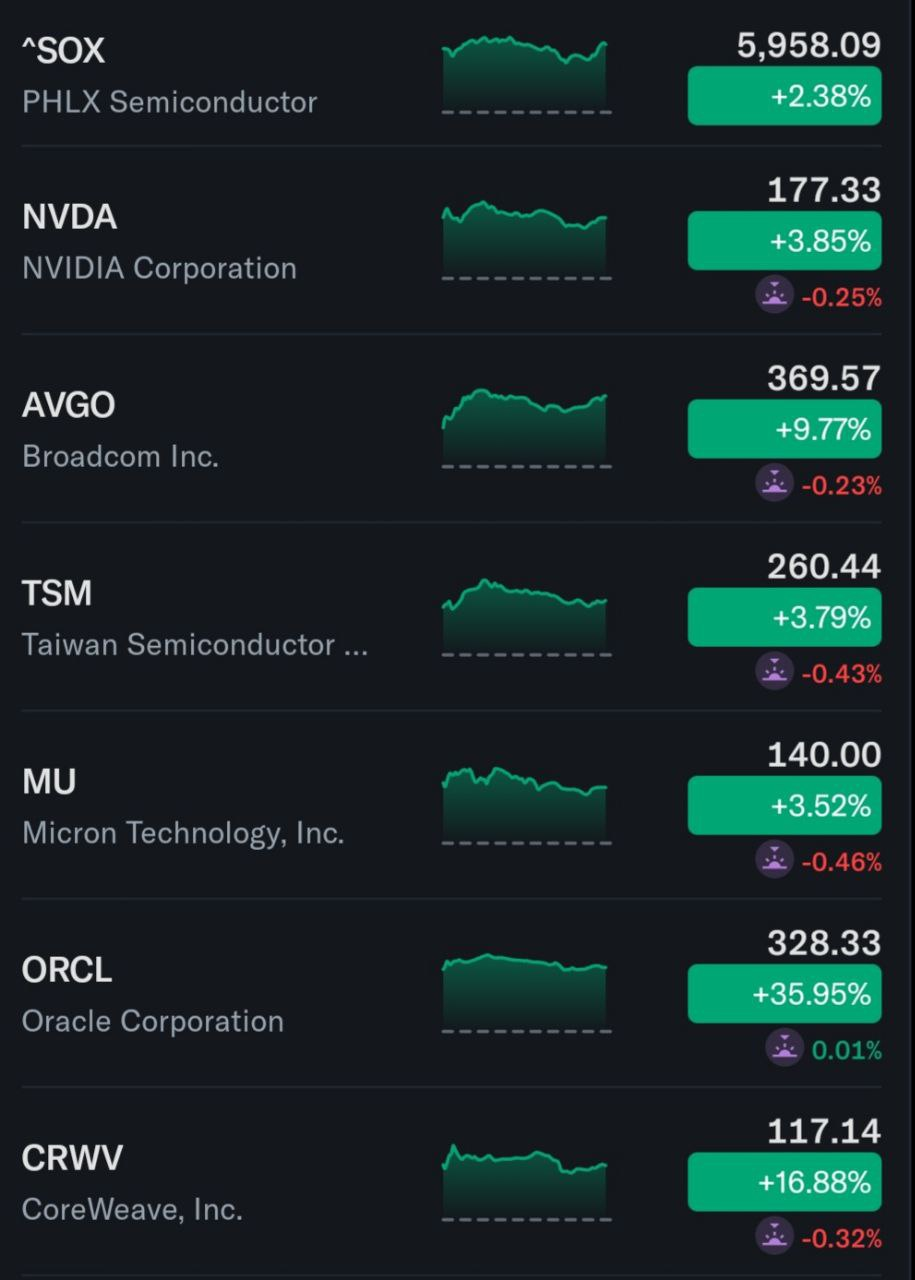Image resolution: width=915 pixels, height=1280 pixels.
Task: Tap the +35.95% change badge for ORCL
Action: 784,994
